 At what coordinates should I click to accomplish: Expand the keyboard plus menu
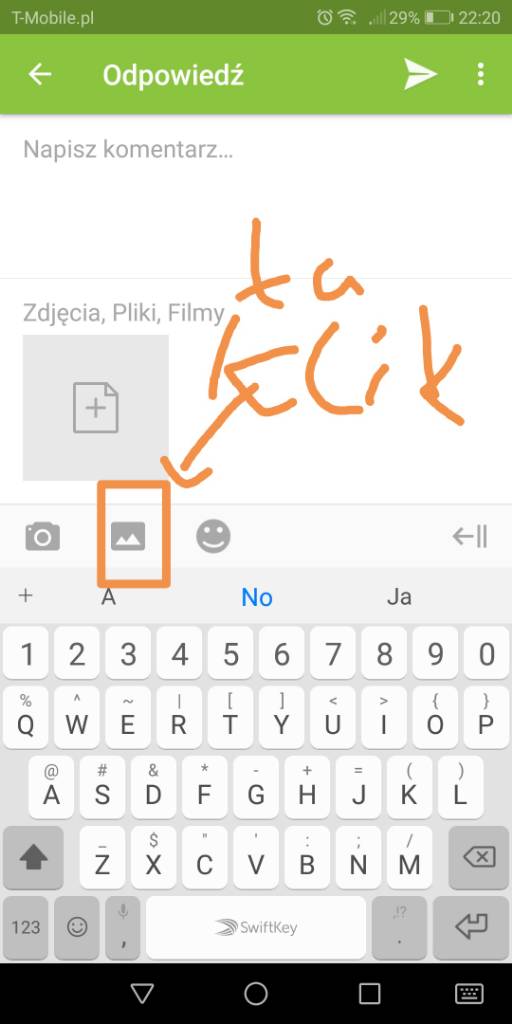(25, 596)
